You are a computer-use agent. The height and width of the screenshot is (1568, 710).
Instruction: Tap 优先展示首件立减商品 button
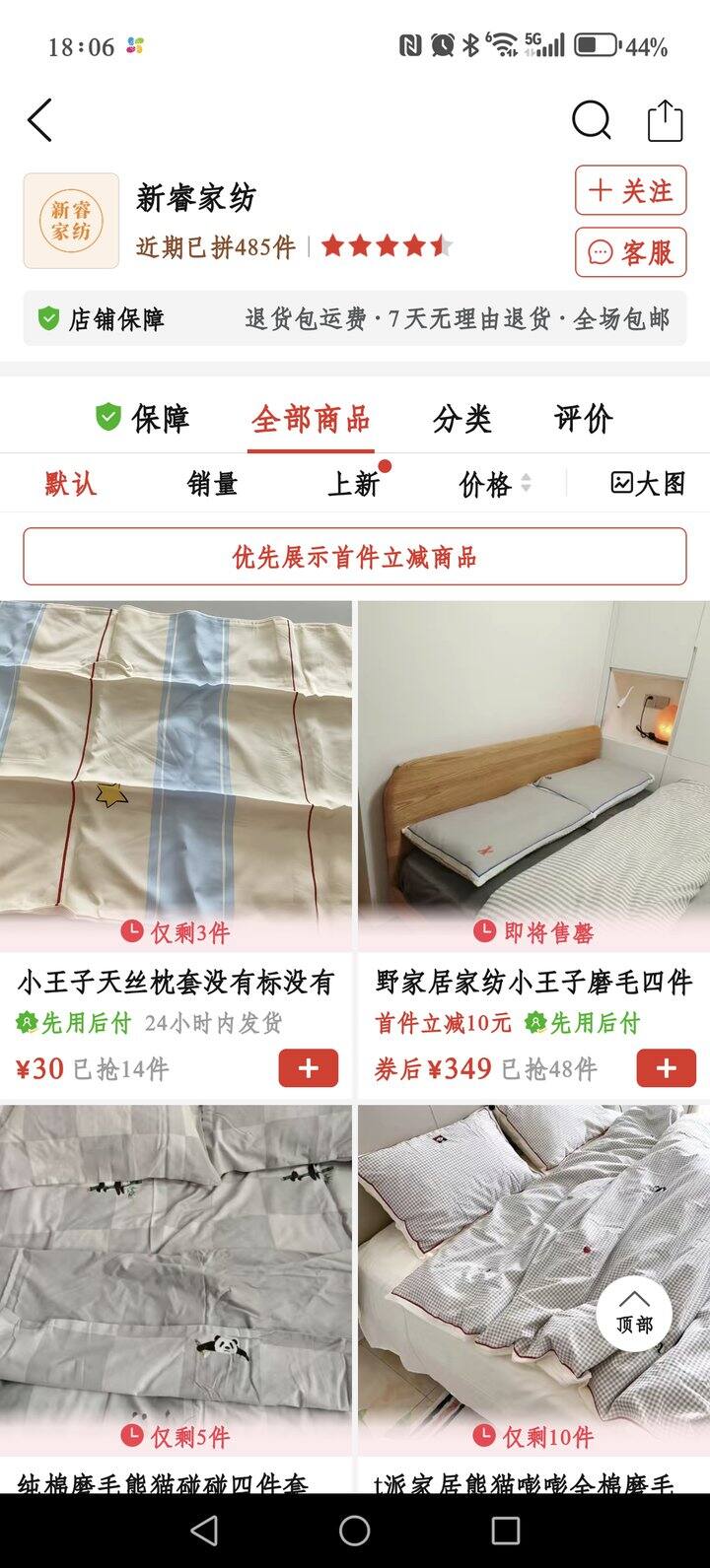(x=355, y=557)
